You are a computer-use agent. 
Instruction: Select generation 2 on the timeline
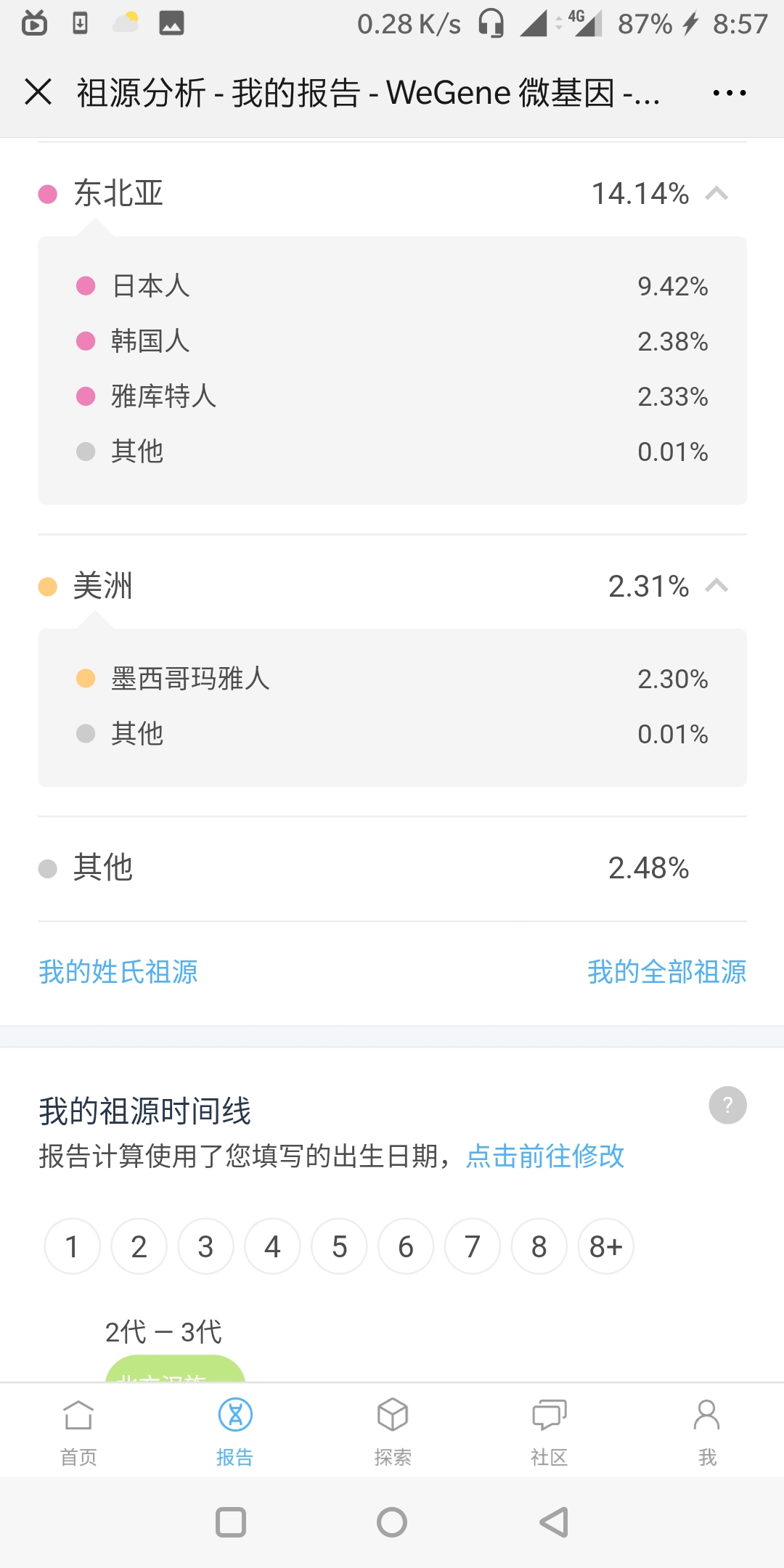[139, 1246]
